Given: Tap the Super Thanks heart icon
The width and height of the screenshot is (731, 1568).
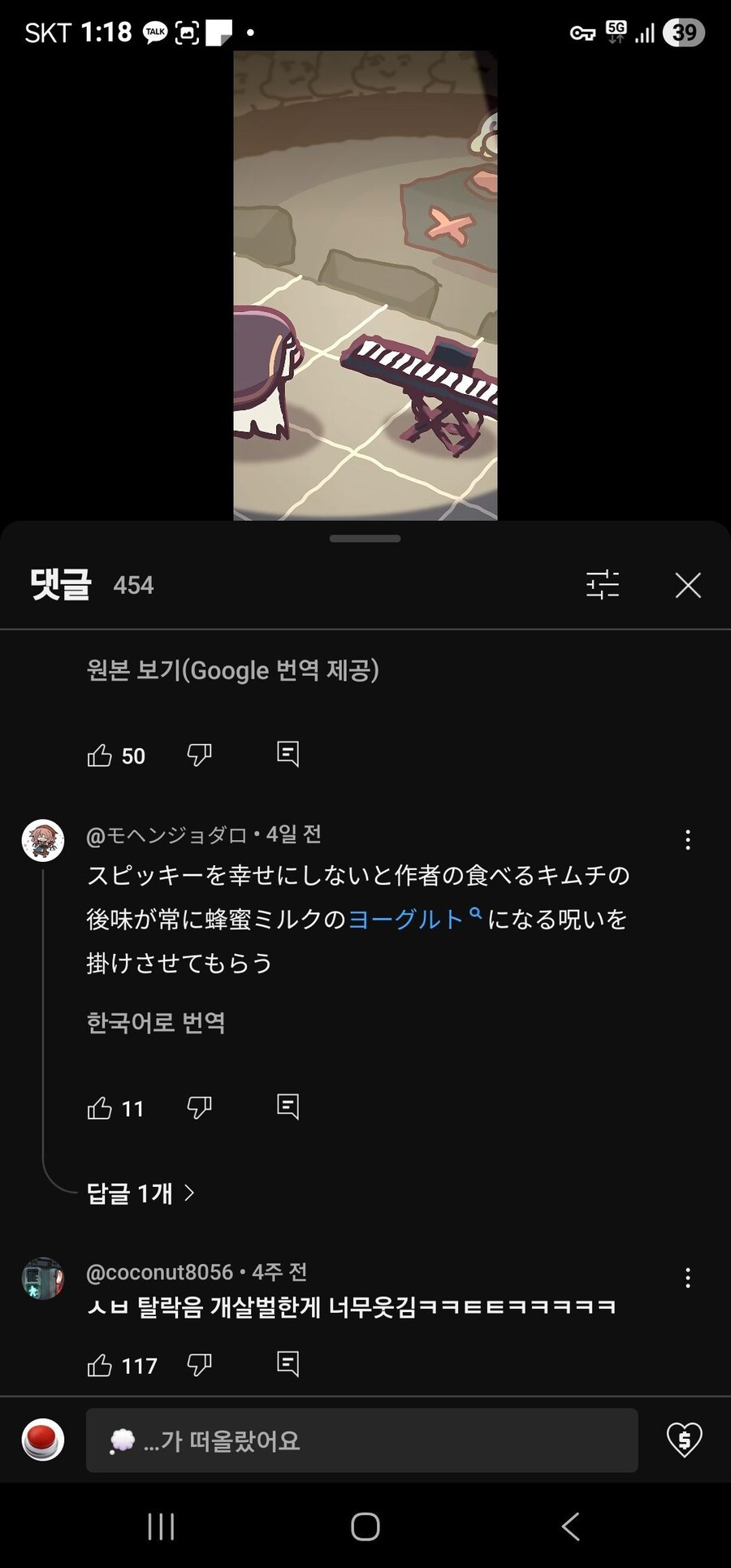Looking at the screenshot, I should [x=686, y=1440].
